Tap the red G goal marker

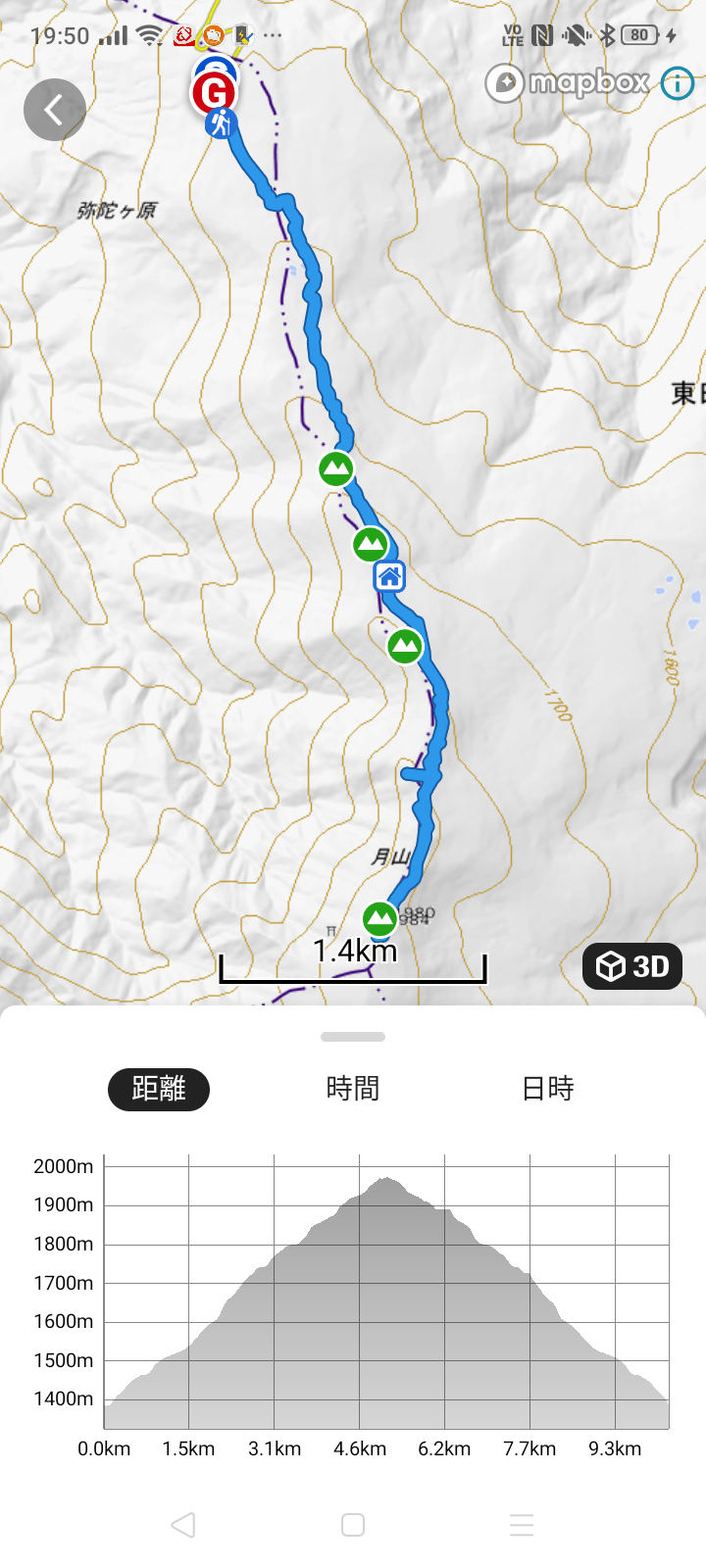[214, 94]
